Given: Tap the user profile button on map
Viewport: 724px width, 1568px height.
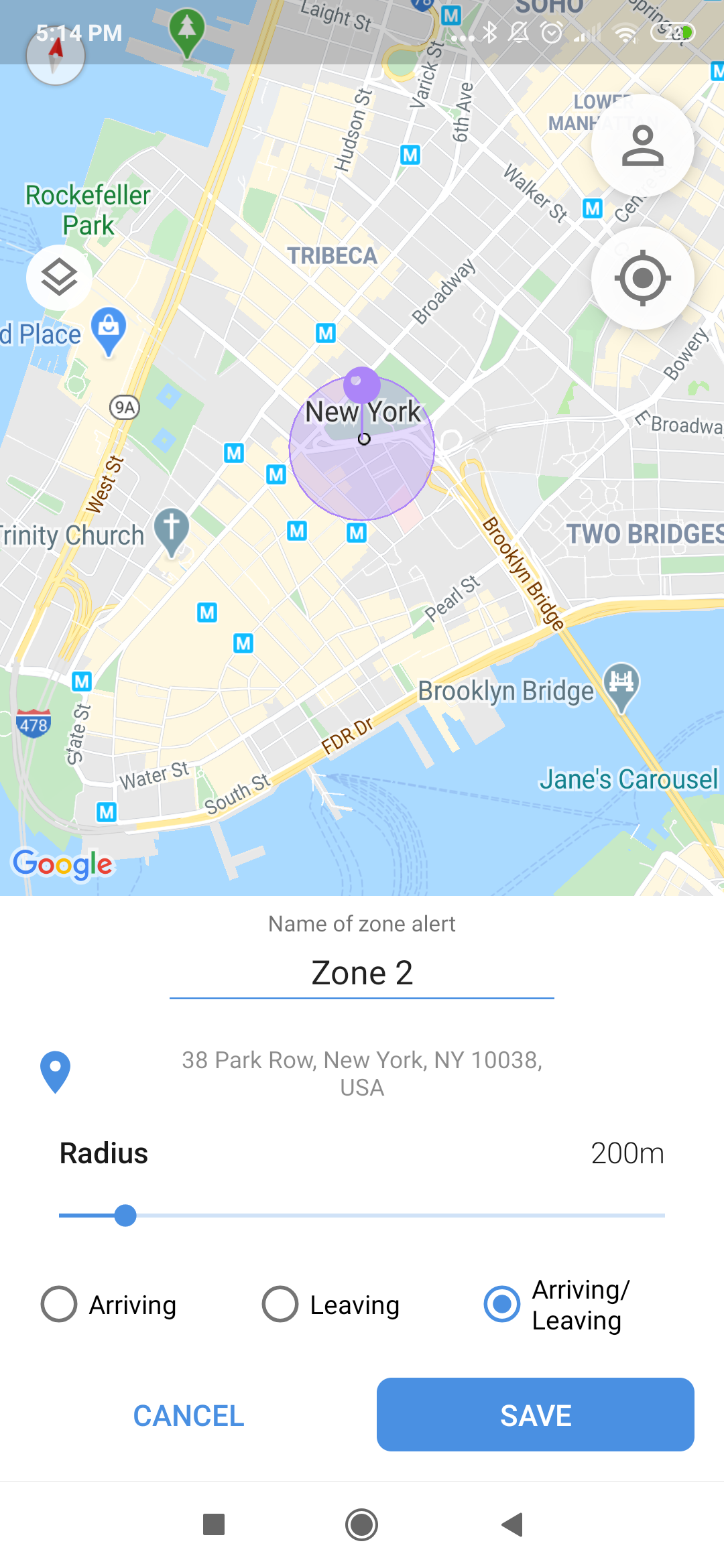Looking at the screenshot, I should coord(642,146).
